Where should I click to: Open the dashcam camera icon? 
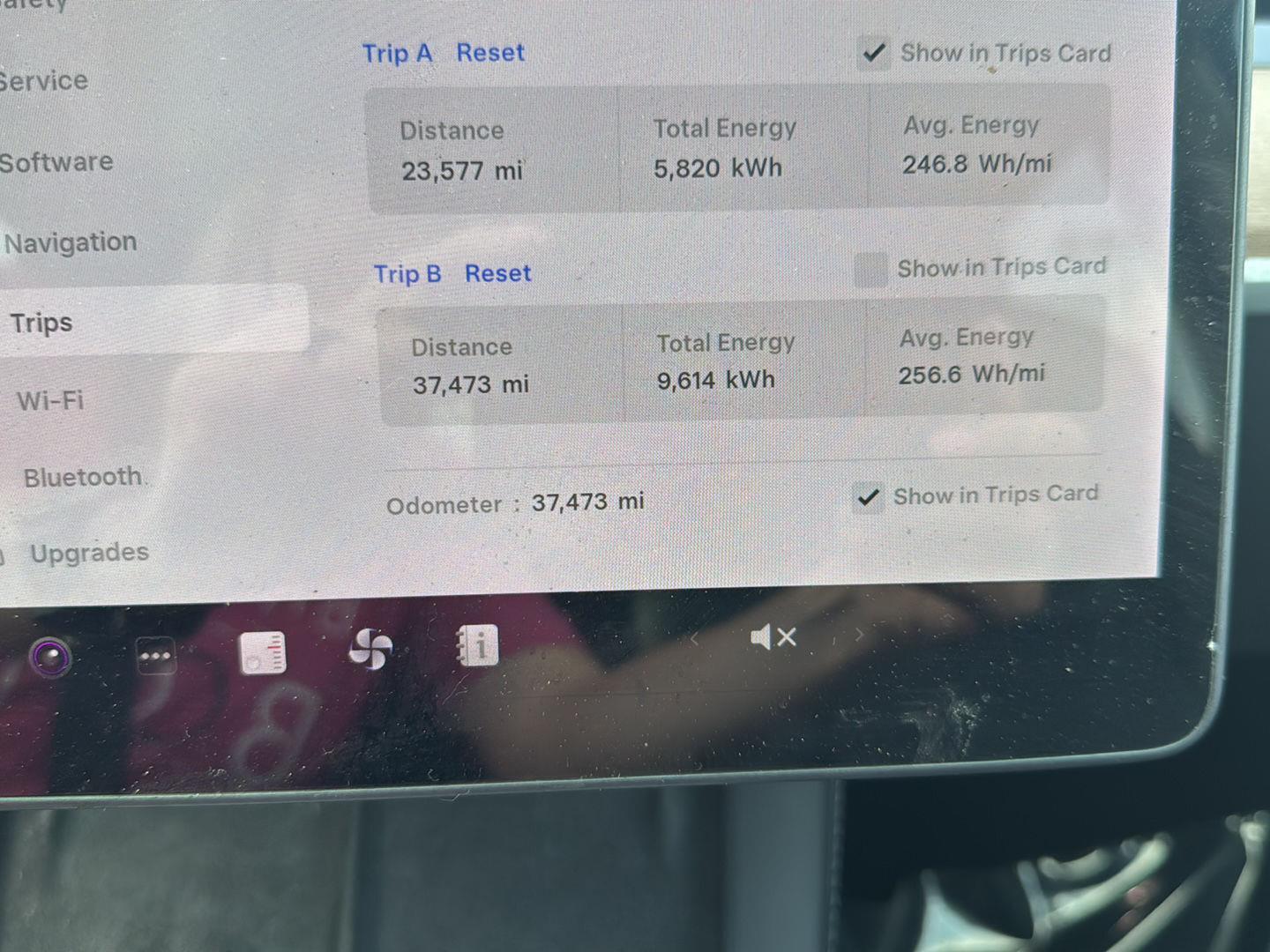49,658
